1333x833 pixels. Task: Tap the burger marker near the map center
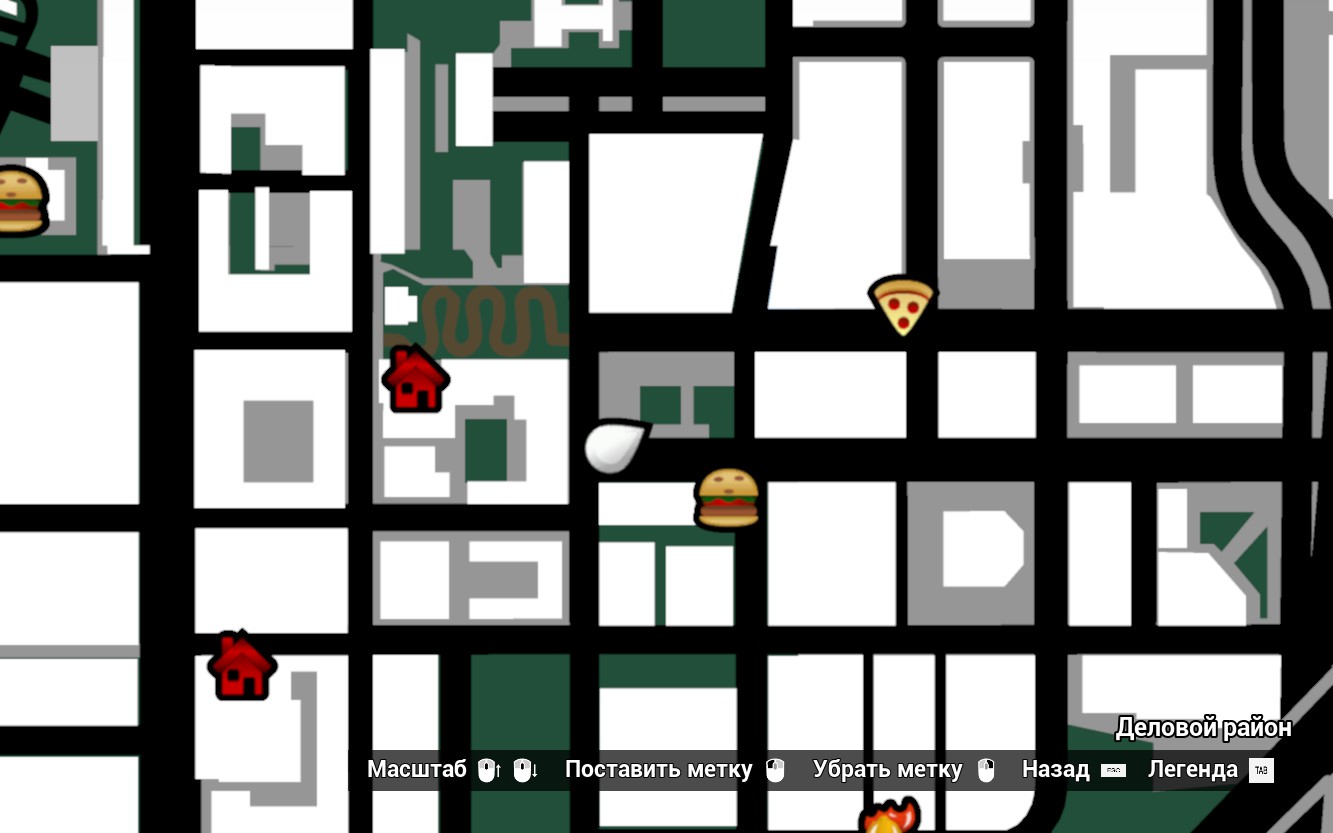[x=727, y=498]
